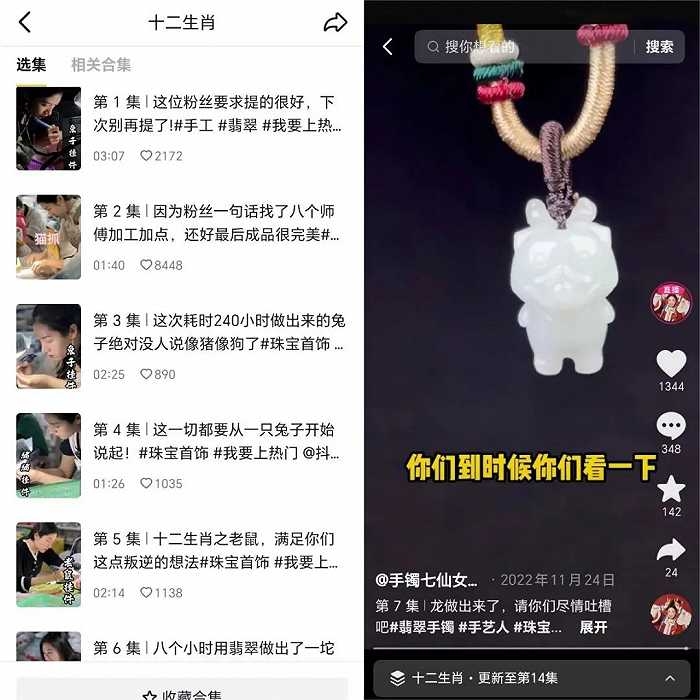Switch to the 相关合集 tab

pos(101,65)
